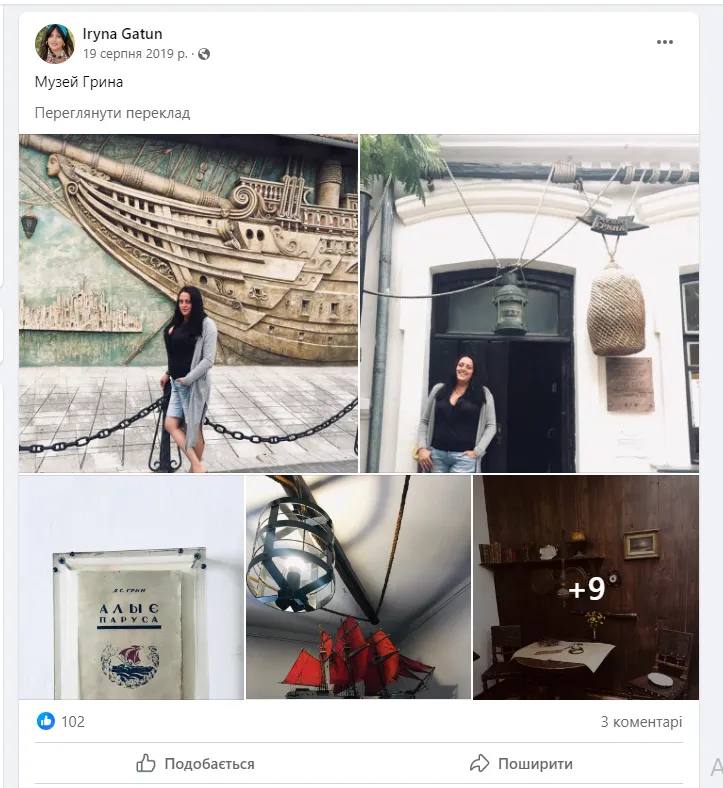Tap Переглянути переклад to translate the post
723x788 pixels.
click(x=112, y=113)
